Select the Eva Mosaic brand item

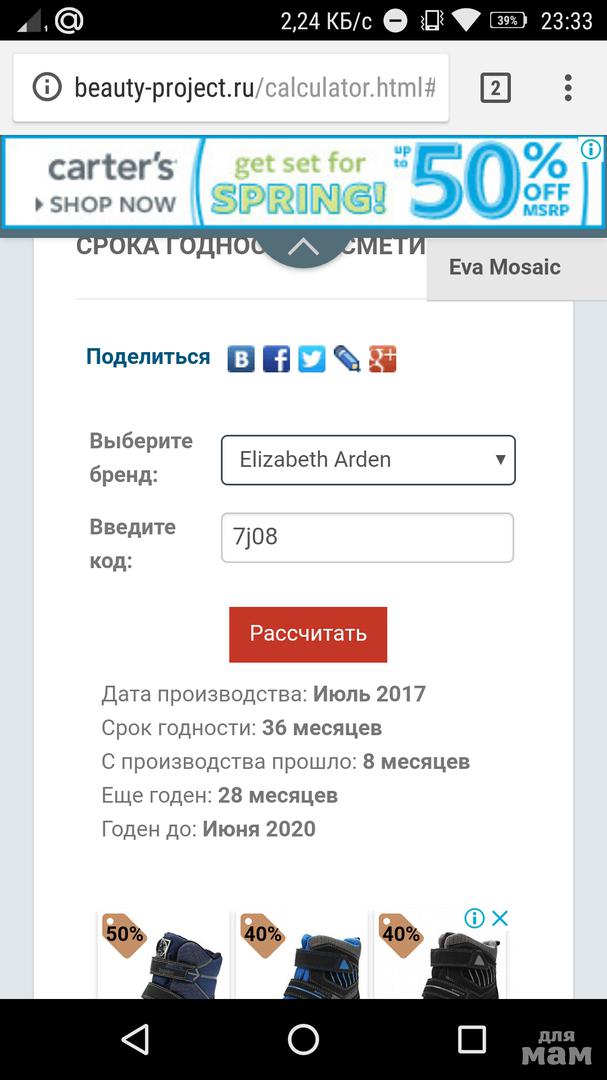[x=505, y=267]
